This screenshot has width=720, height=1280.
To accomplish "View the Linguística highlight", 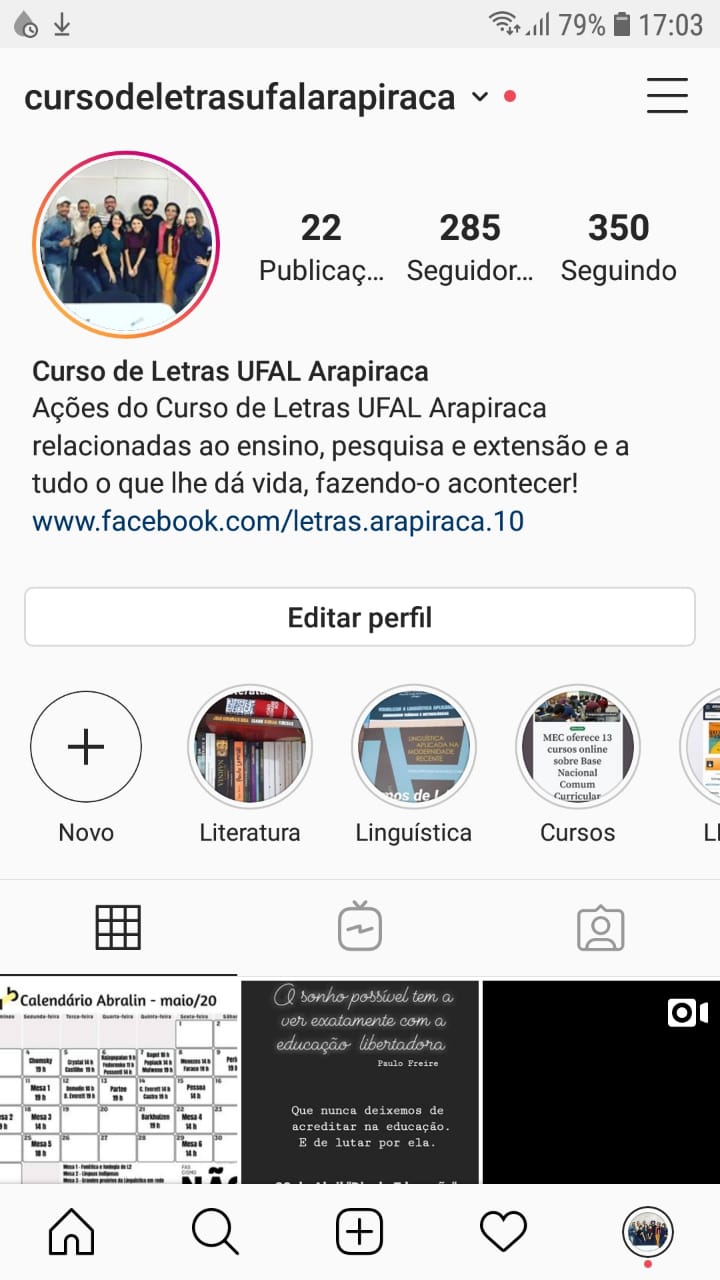I will [414, 747].
